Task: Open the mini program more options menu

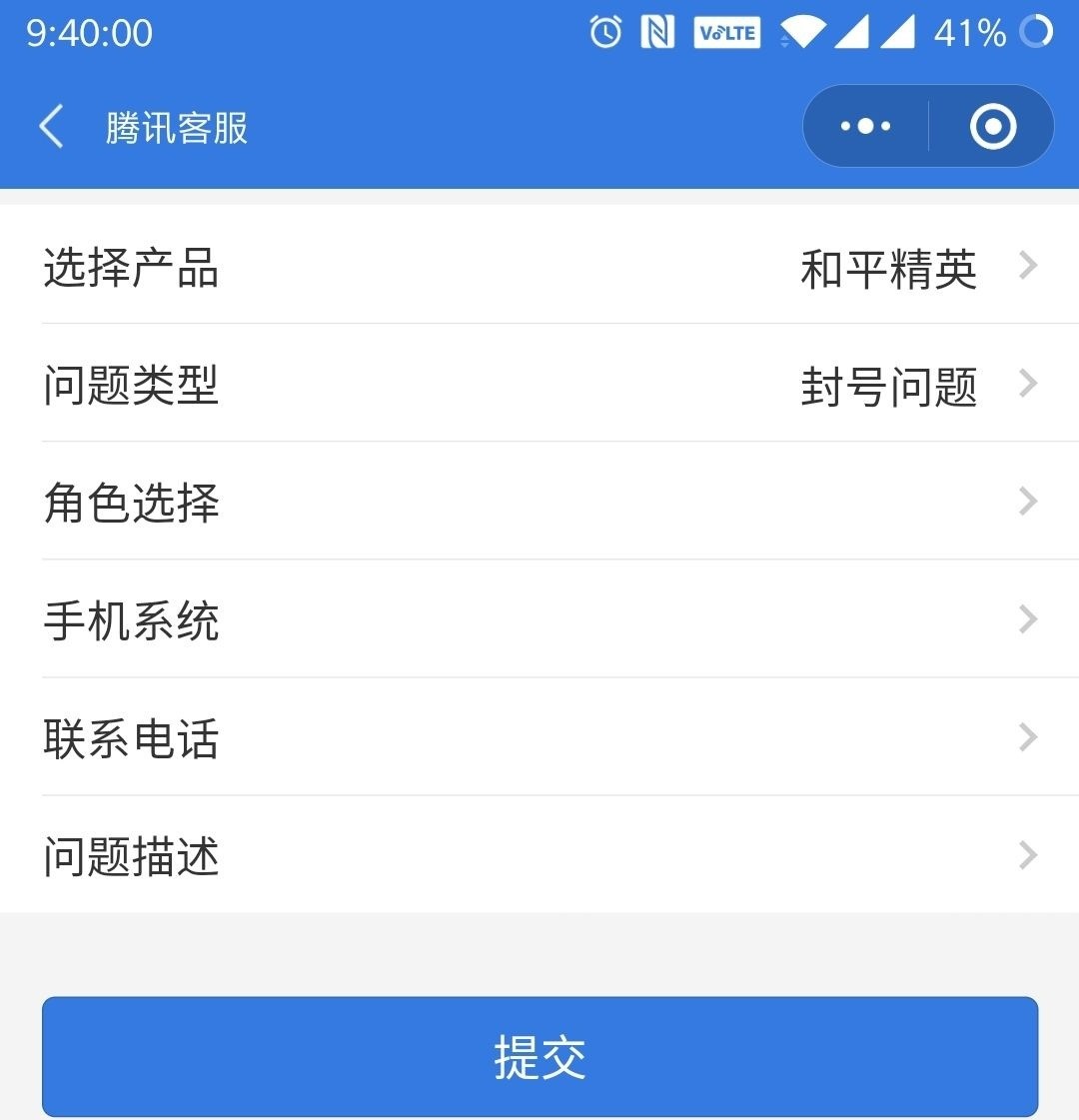Action: pos(865,127)
